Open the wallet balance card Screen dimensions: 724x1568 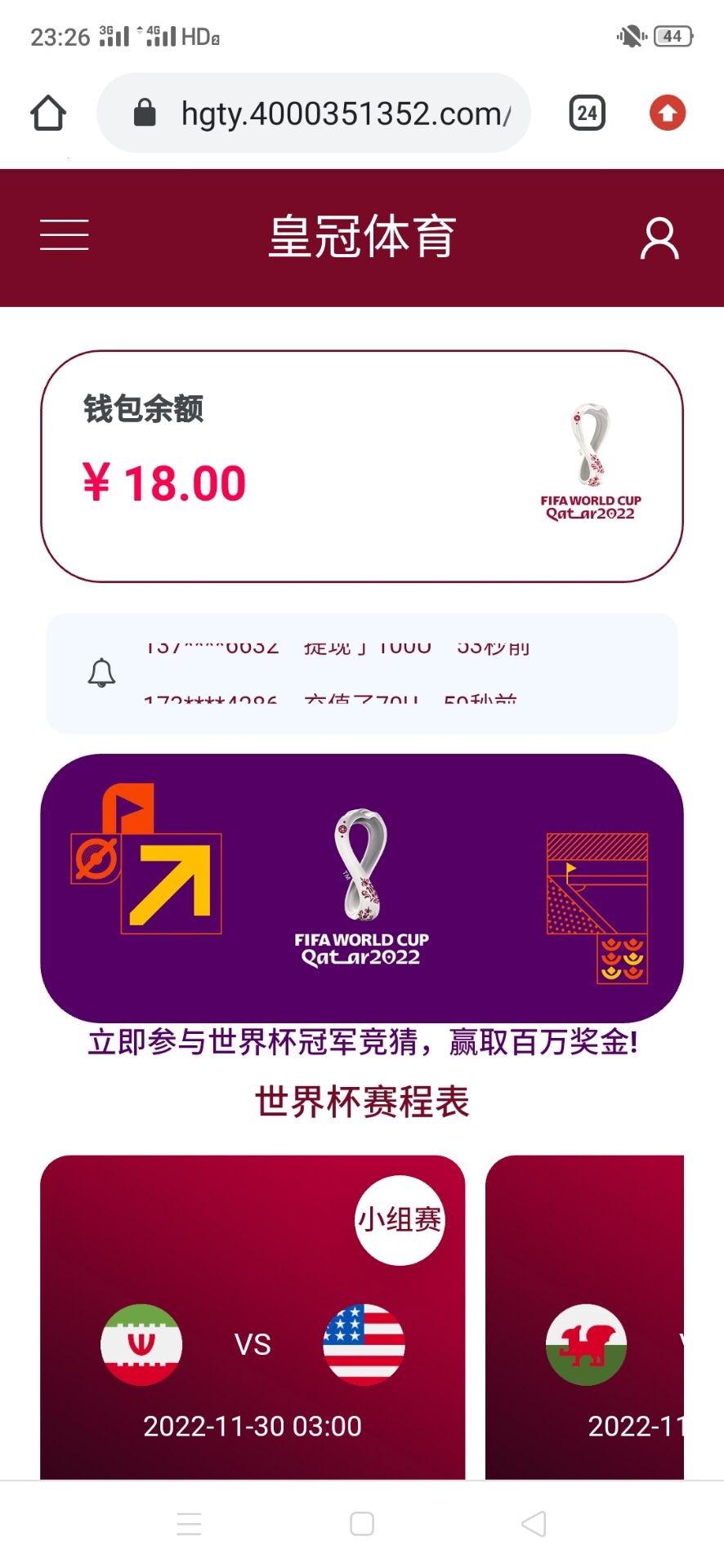click(361, 466)
